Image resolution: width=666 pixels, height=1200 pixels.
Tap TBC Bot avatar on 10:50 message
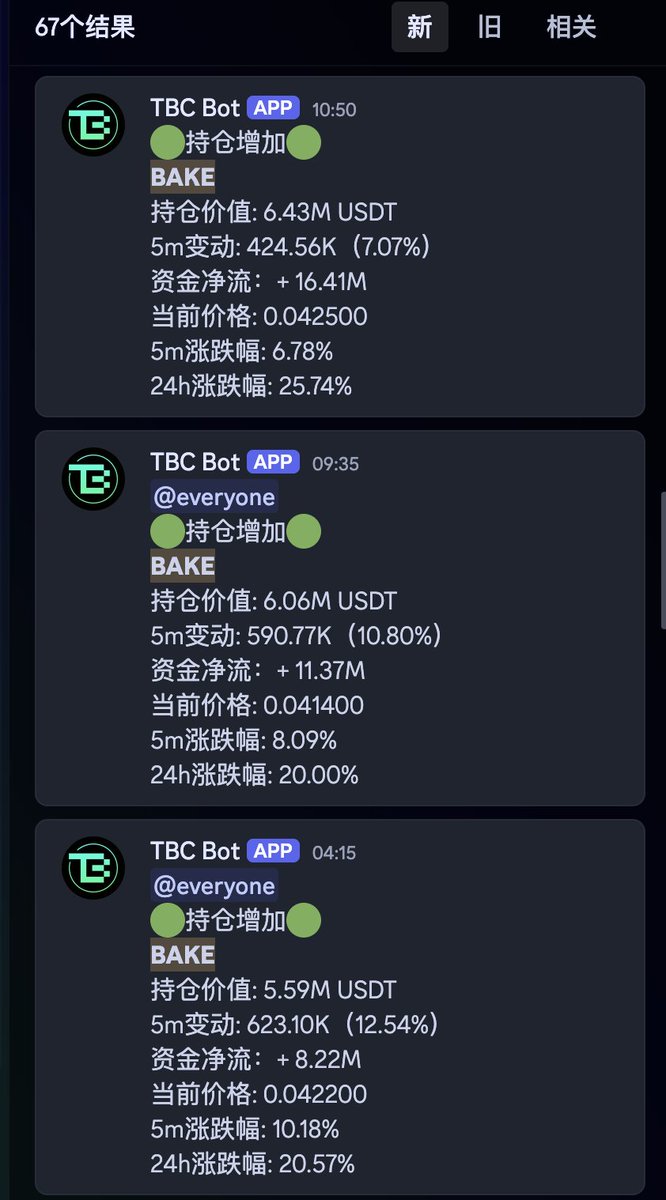pyautogui.click(x=93, y=125)
